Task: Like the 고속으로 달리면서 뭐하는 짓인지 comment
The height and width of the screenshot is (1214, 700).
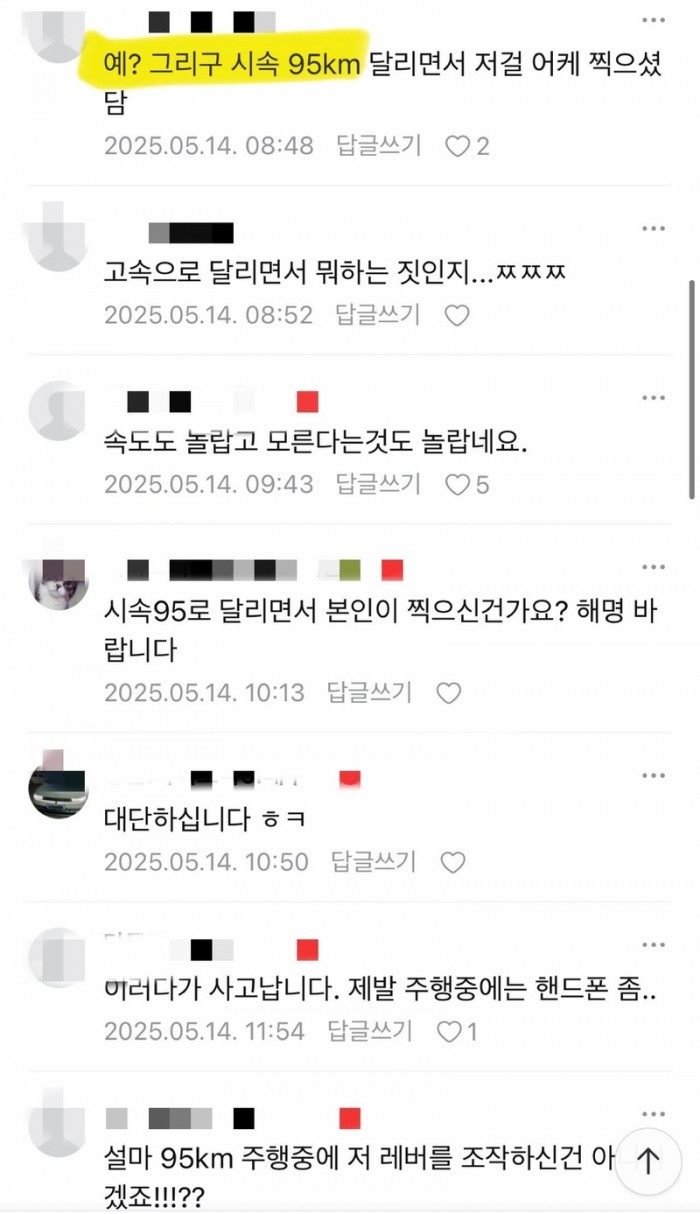Action: pyautogui.click(x=457, y=316)
